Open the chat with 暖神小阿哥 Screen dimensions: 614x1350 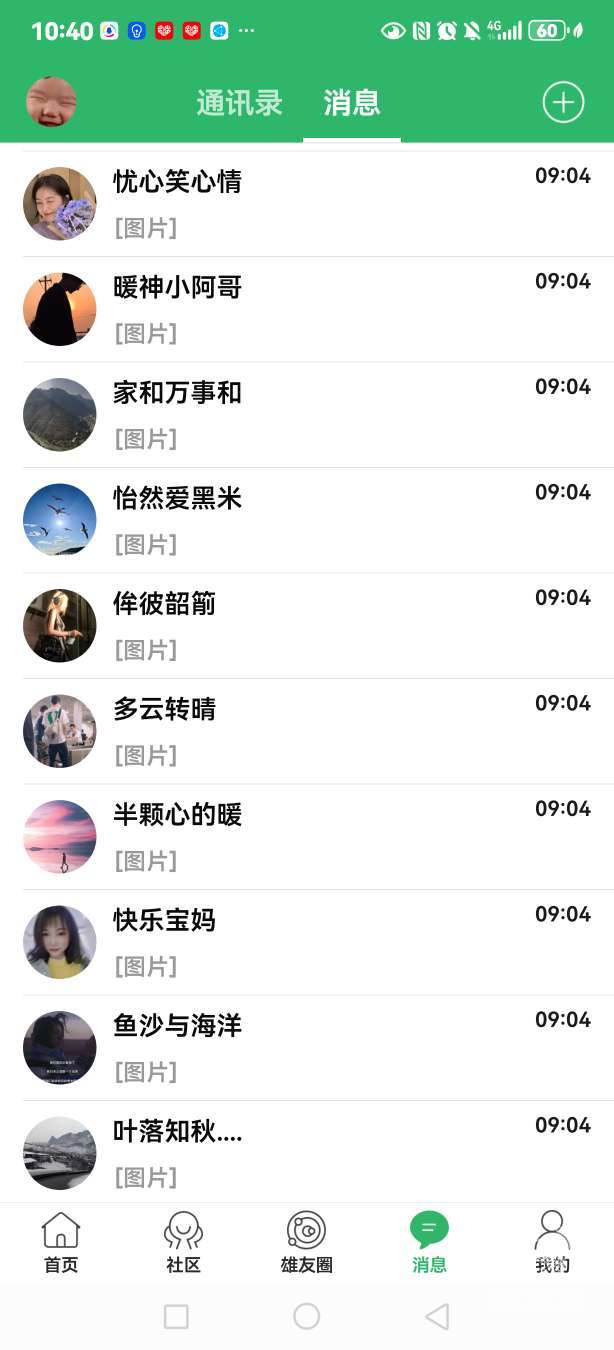coord(307,309)
